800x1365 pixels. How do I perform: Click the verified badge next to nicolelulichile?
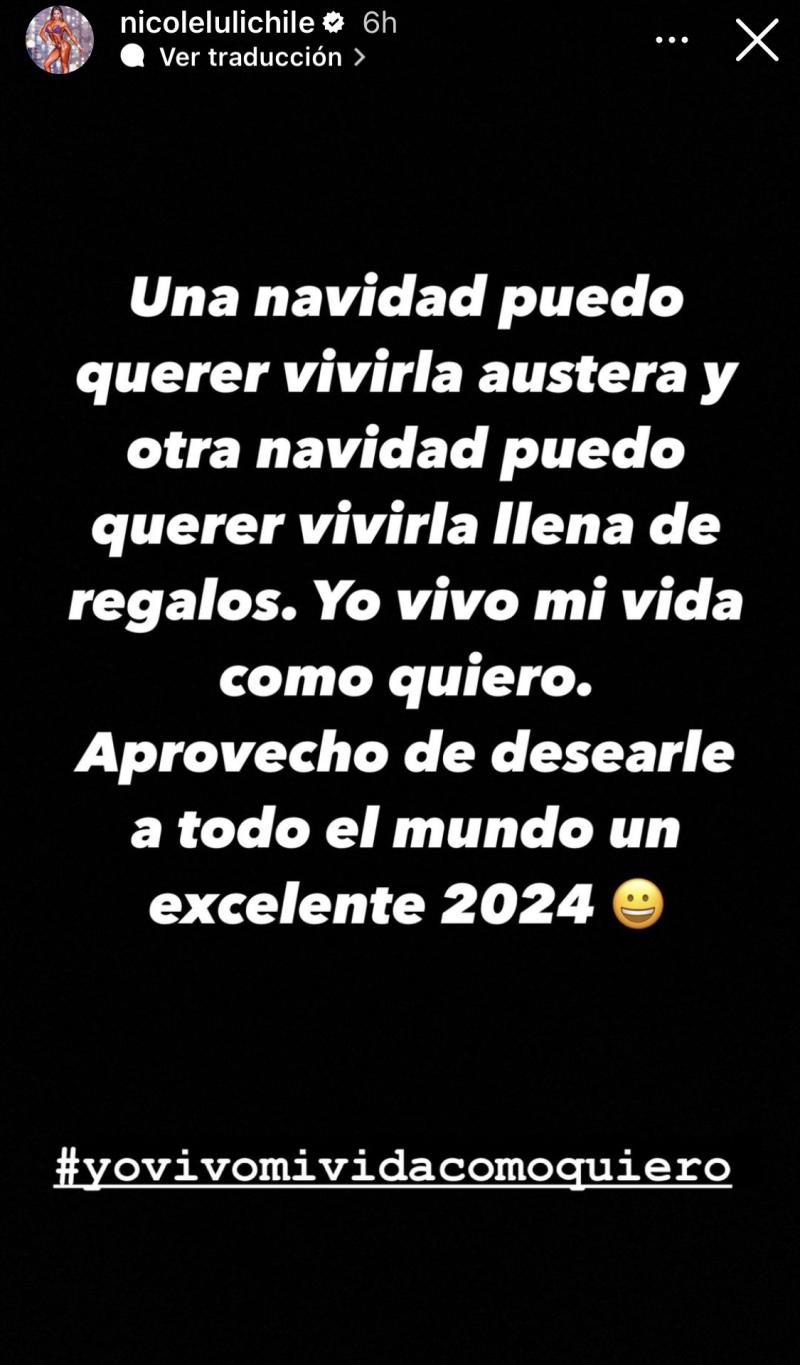tap(332, 21)
